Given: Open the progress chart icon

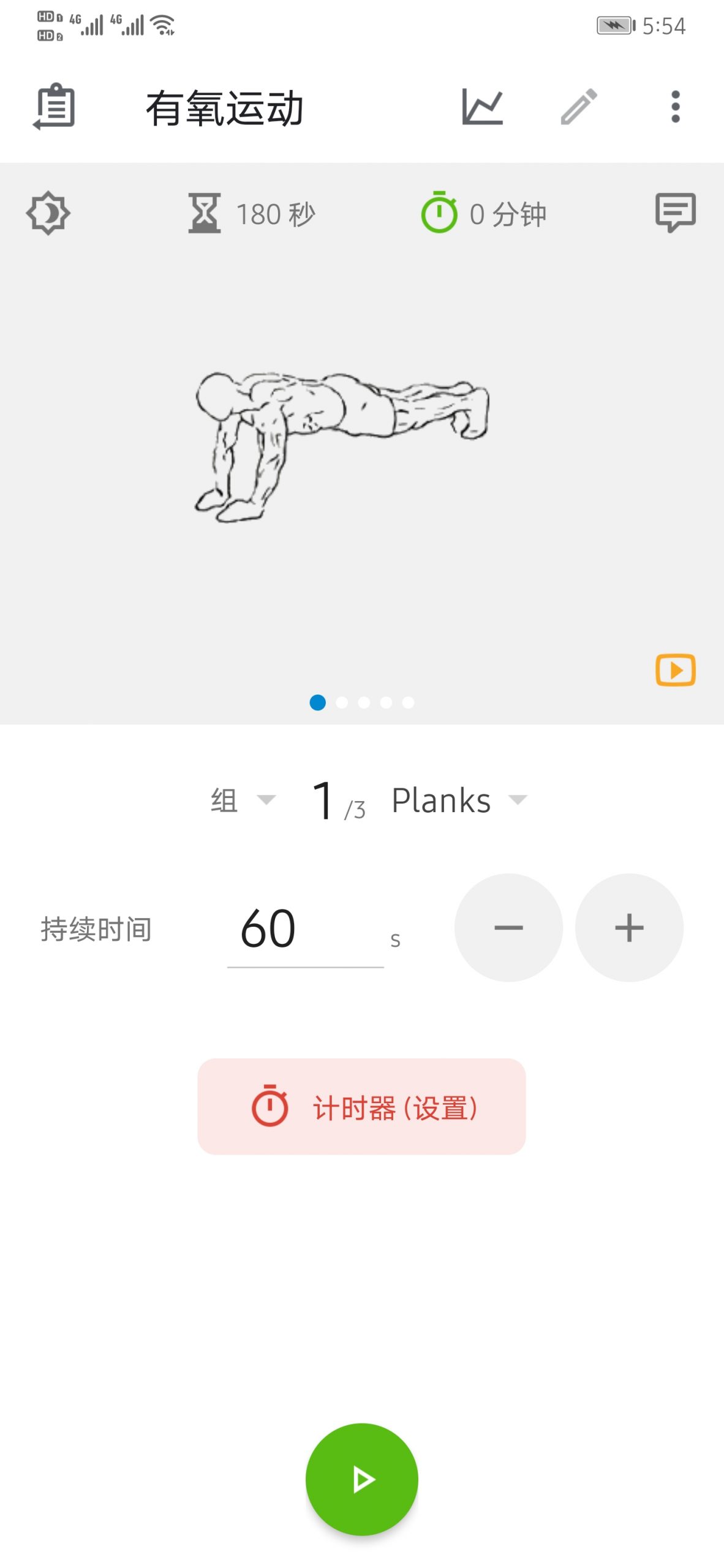Looking at the screenshot, I should [482, 107].
